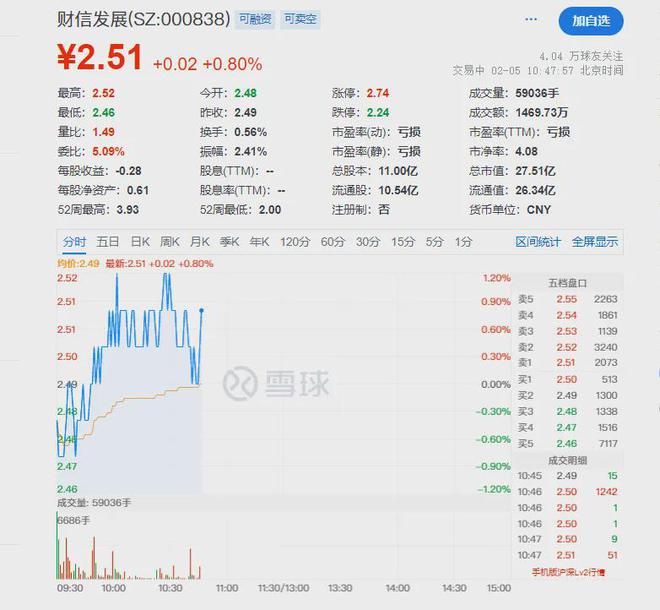Switch to the 60分 chart
Screen dimensions: 660x610
pyautogui.click(x=333, y=241)
